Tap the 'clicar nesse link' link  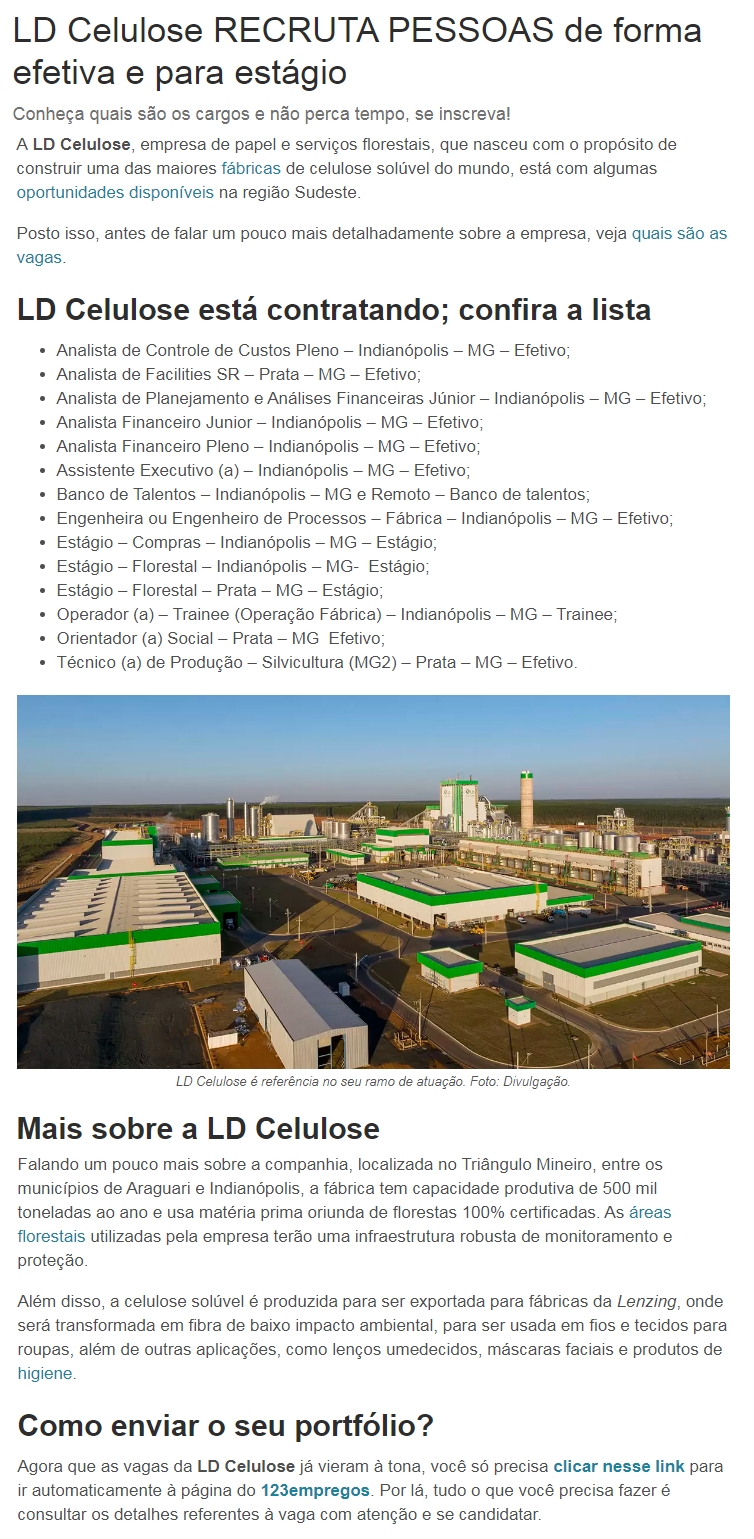618,1466
